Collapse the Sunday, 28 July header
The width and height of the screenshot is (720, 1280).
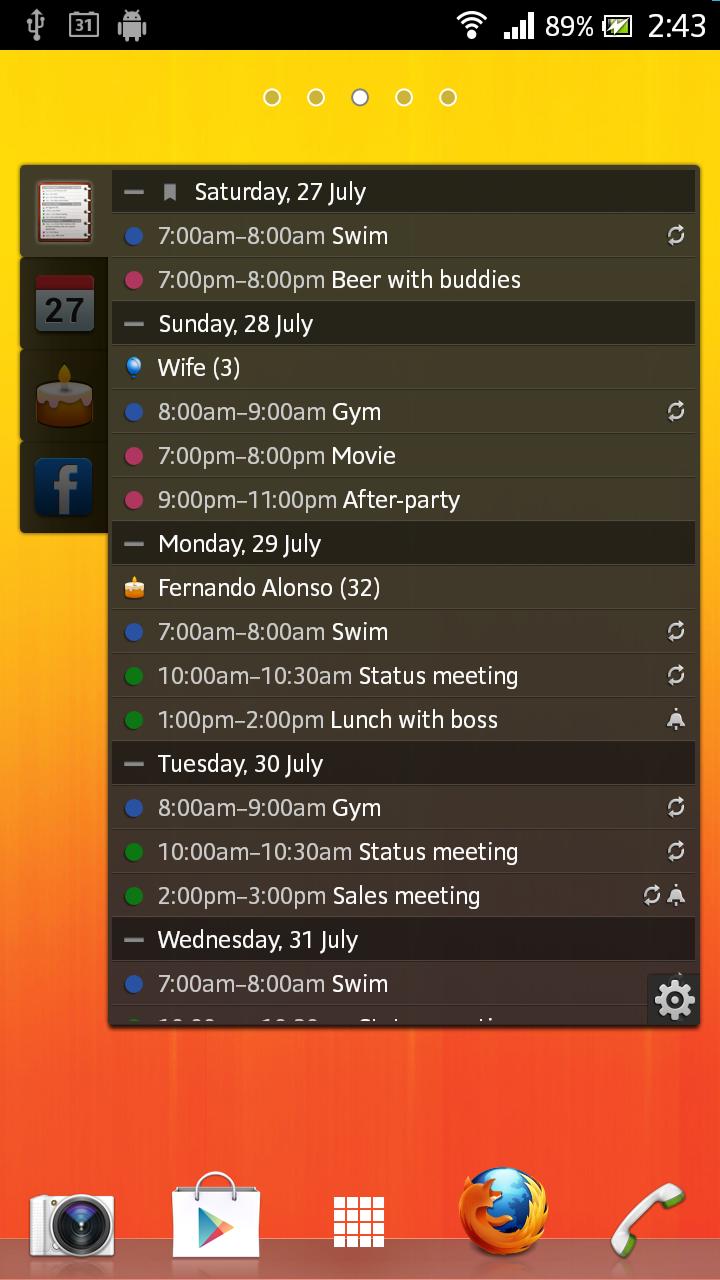(x=134, y=324)
